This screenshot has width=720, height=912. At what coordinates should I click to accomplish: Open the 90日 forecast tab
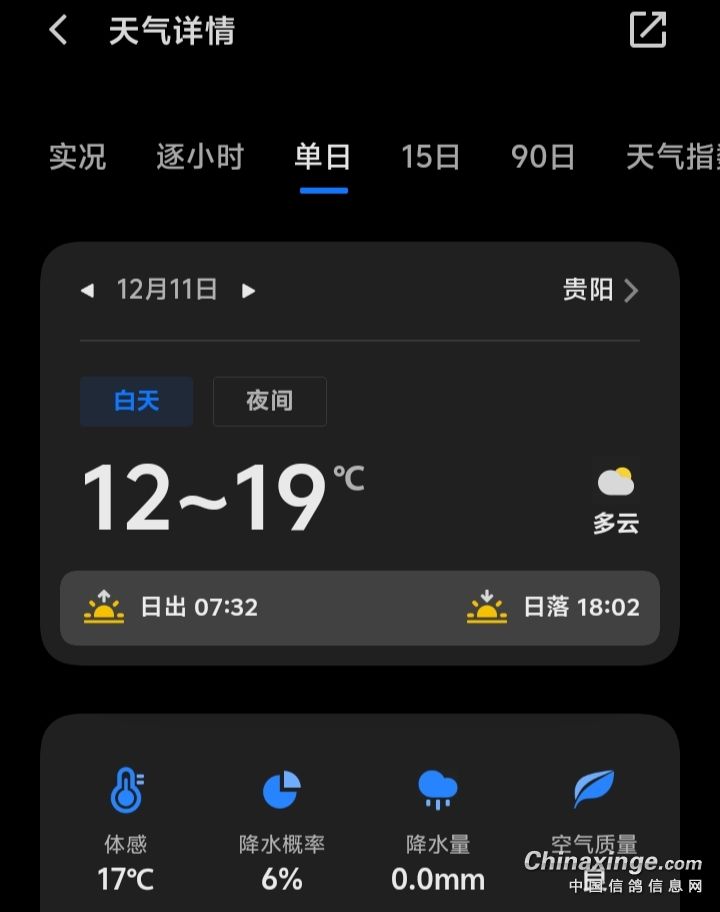coord(543,157)
